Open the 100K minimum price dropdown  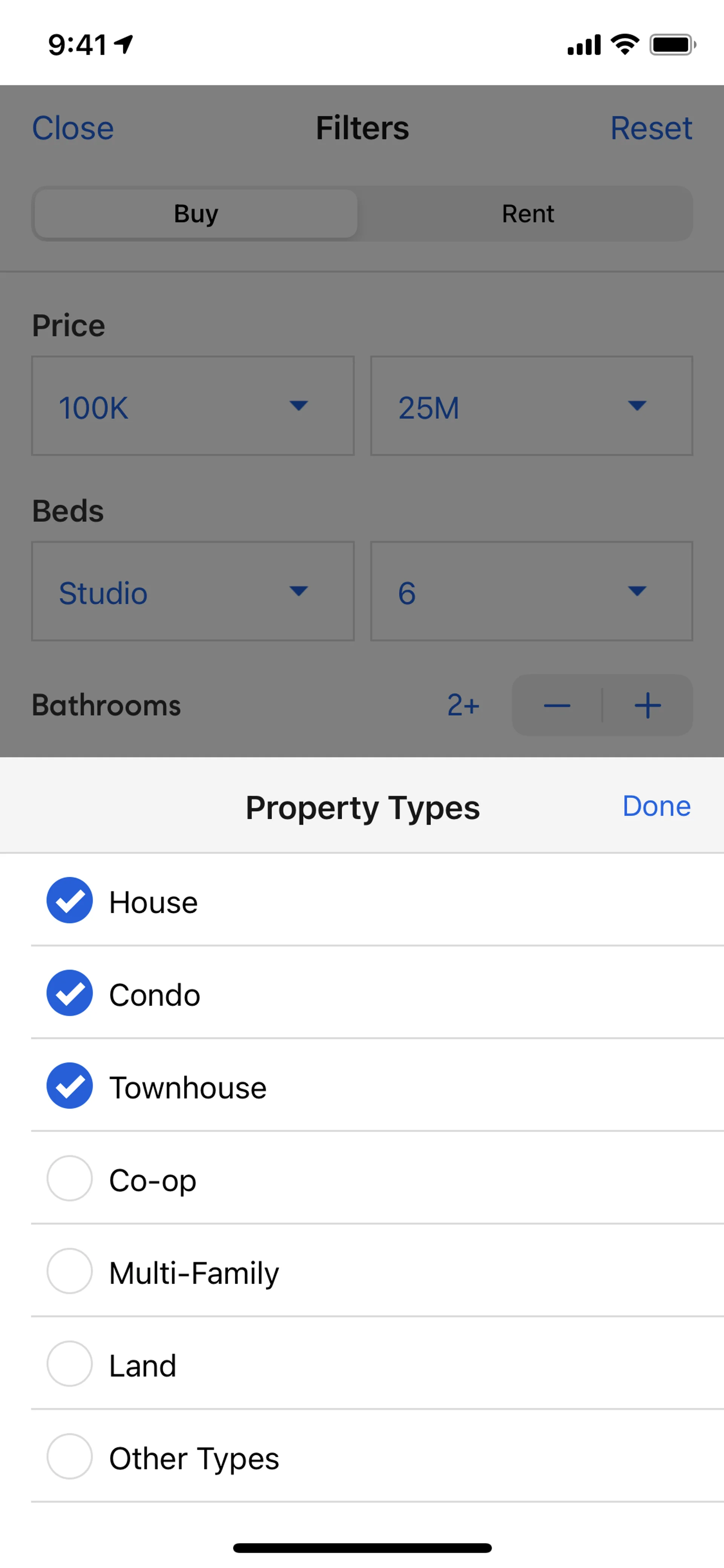coord(193,406)
